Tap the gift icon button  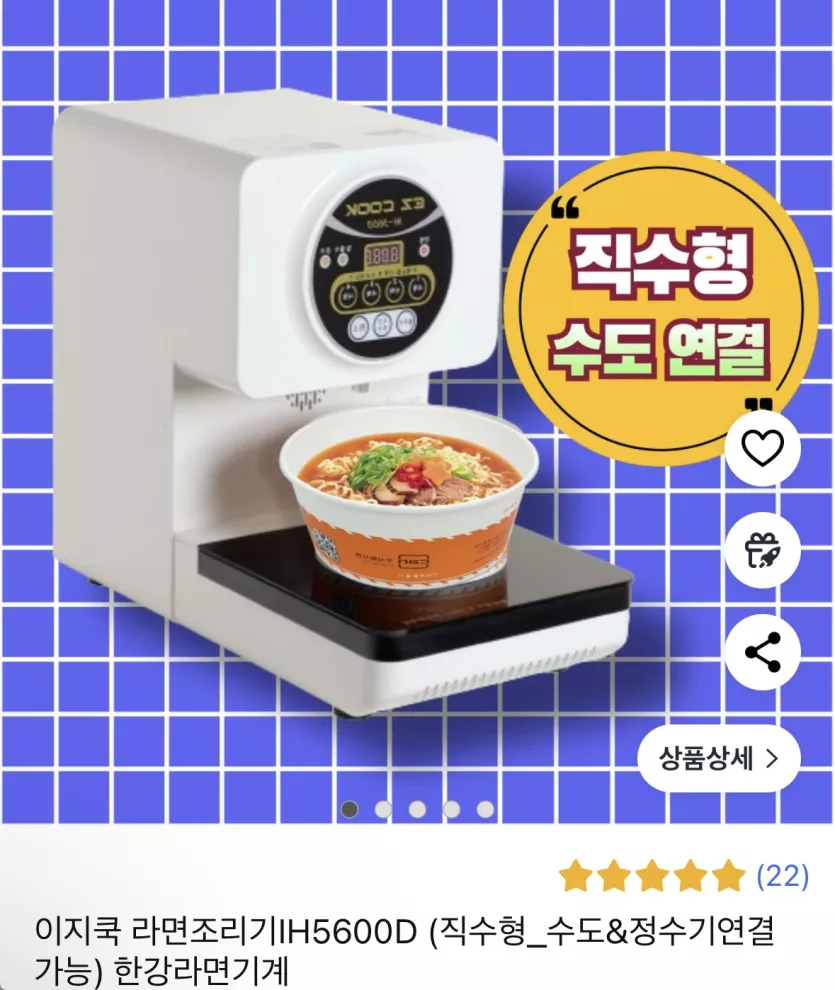tap(762, 550)
